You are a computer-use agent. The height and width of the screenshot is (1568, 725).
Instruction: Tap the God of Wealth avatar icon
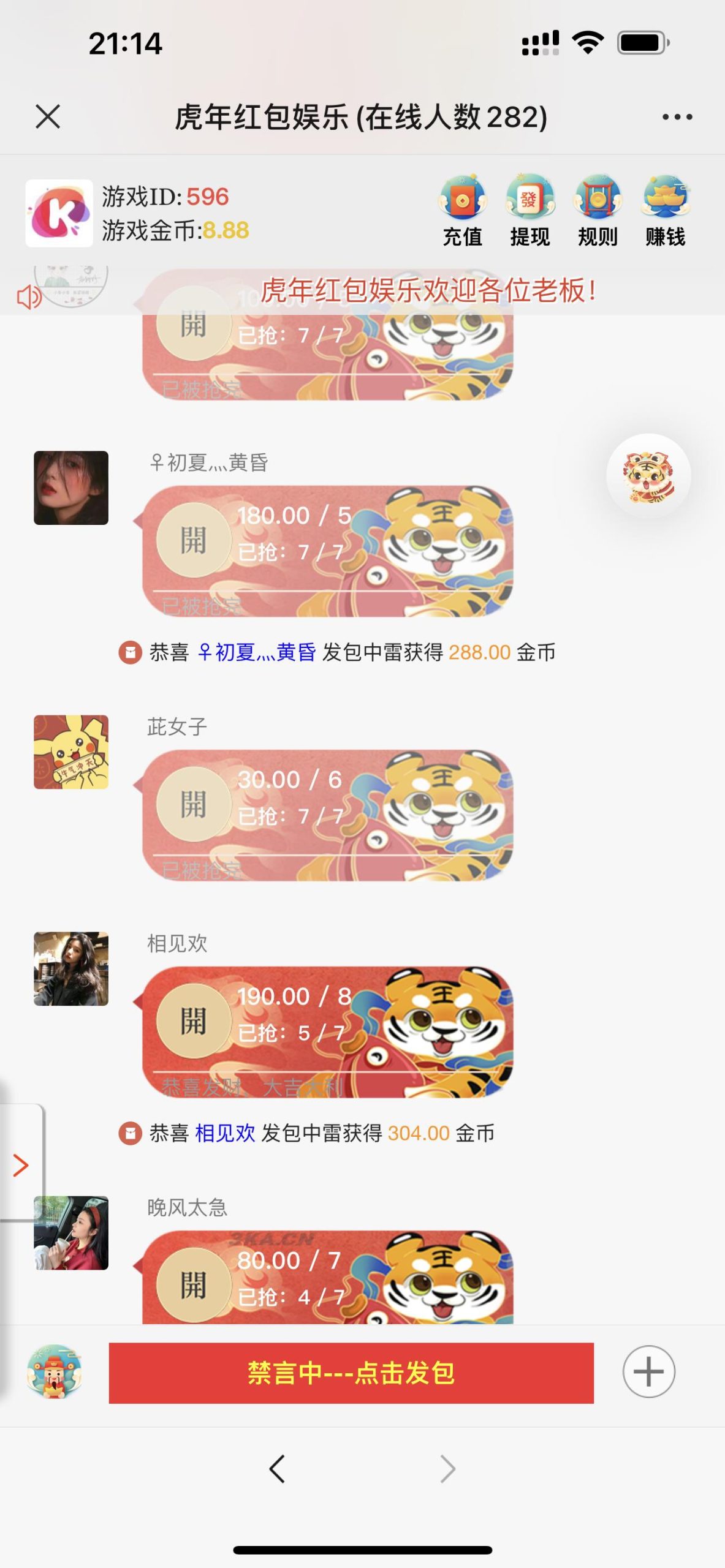point(55,1371)
